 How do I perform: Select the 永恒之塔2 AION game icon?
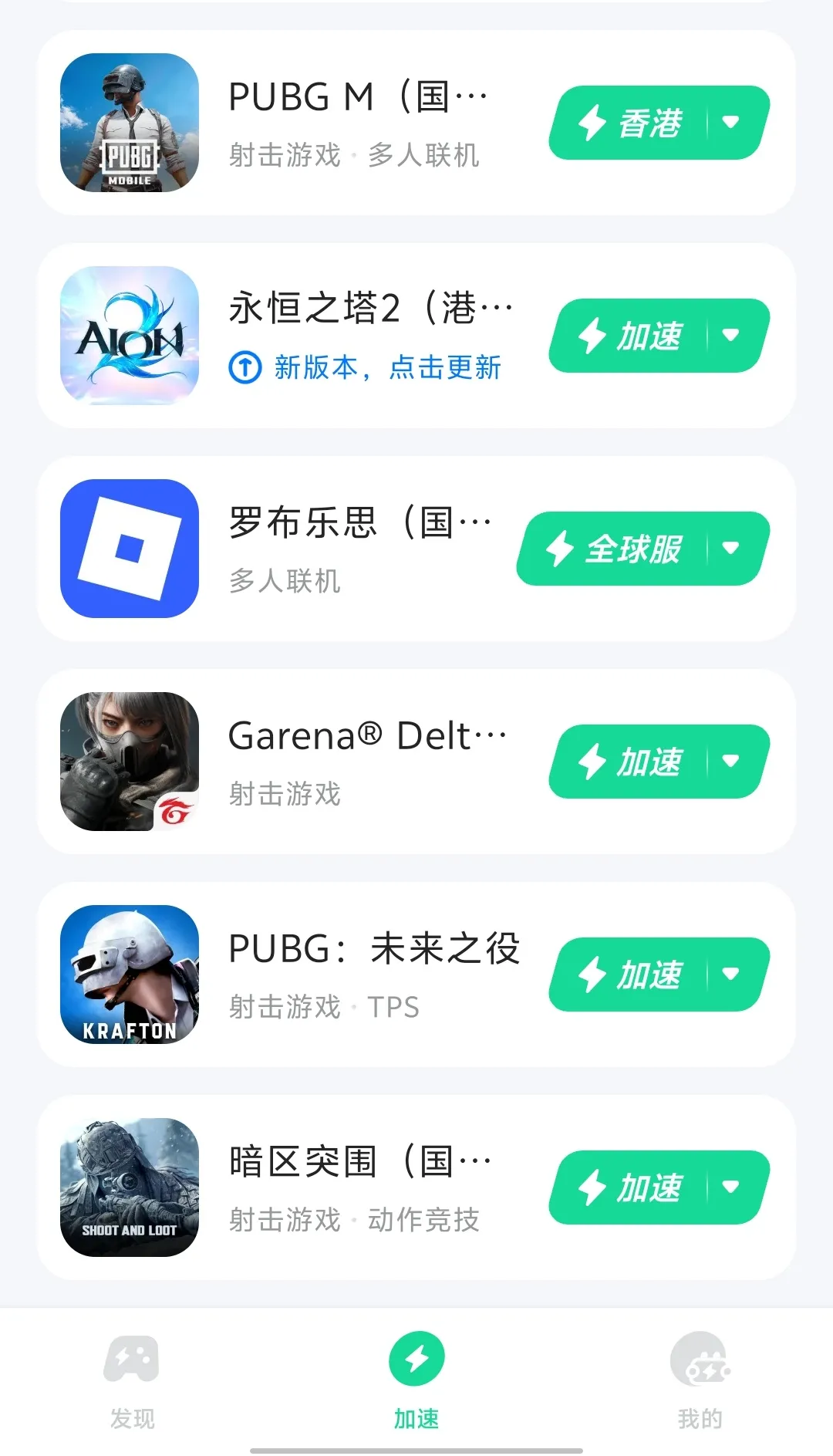click(129, 335)
